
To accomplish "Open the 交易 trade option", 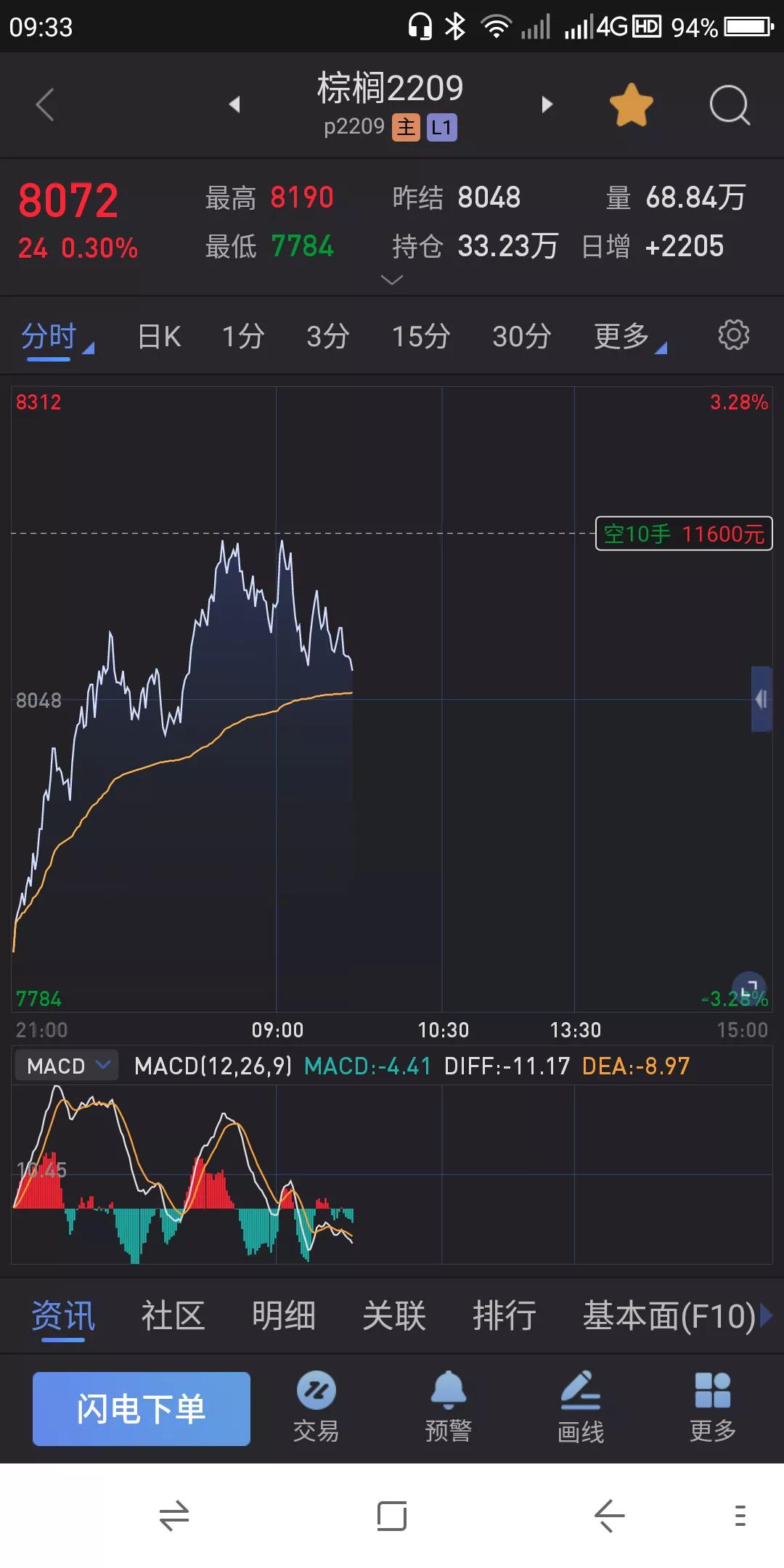I will click(x=317, y=1406).
